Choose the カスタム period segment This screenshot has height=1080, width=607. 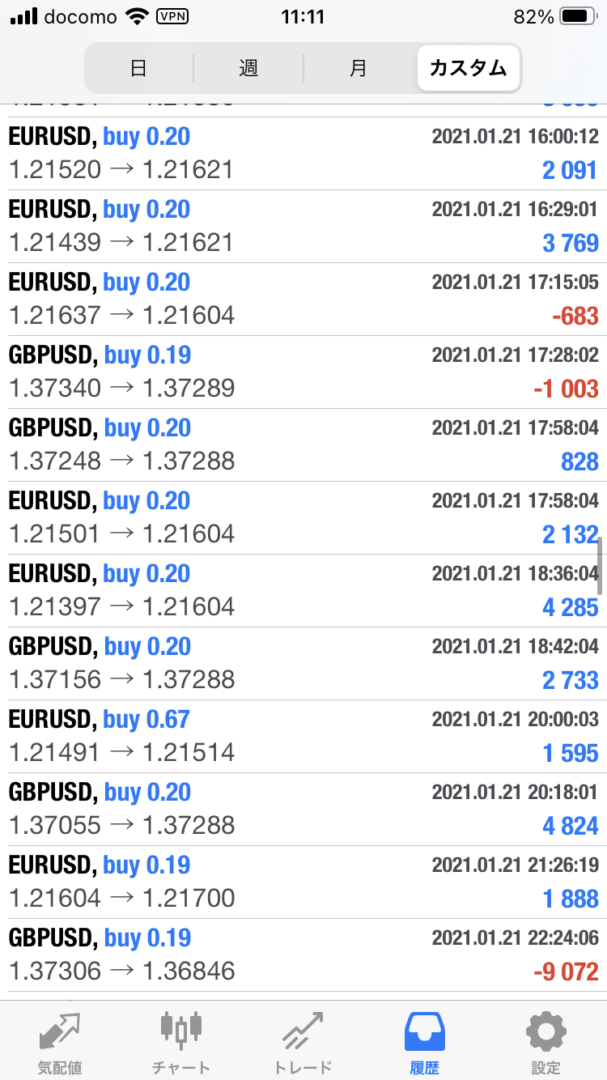(468, 69)
